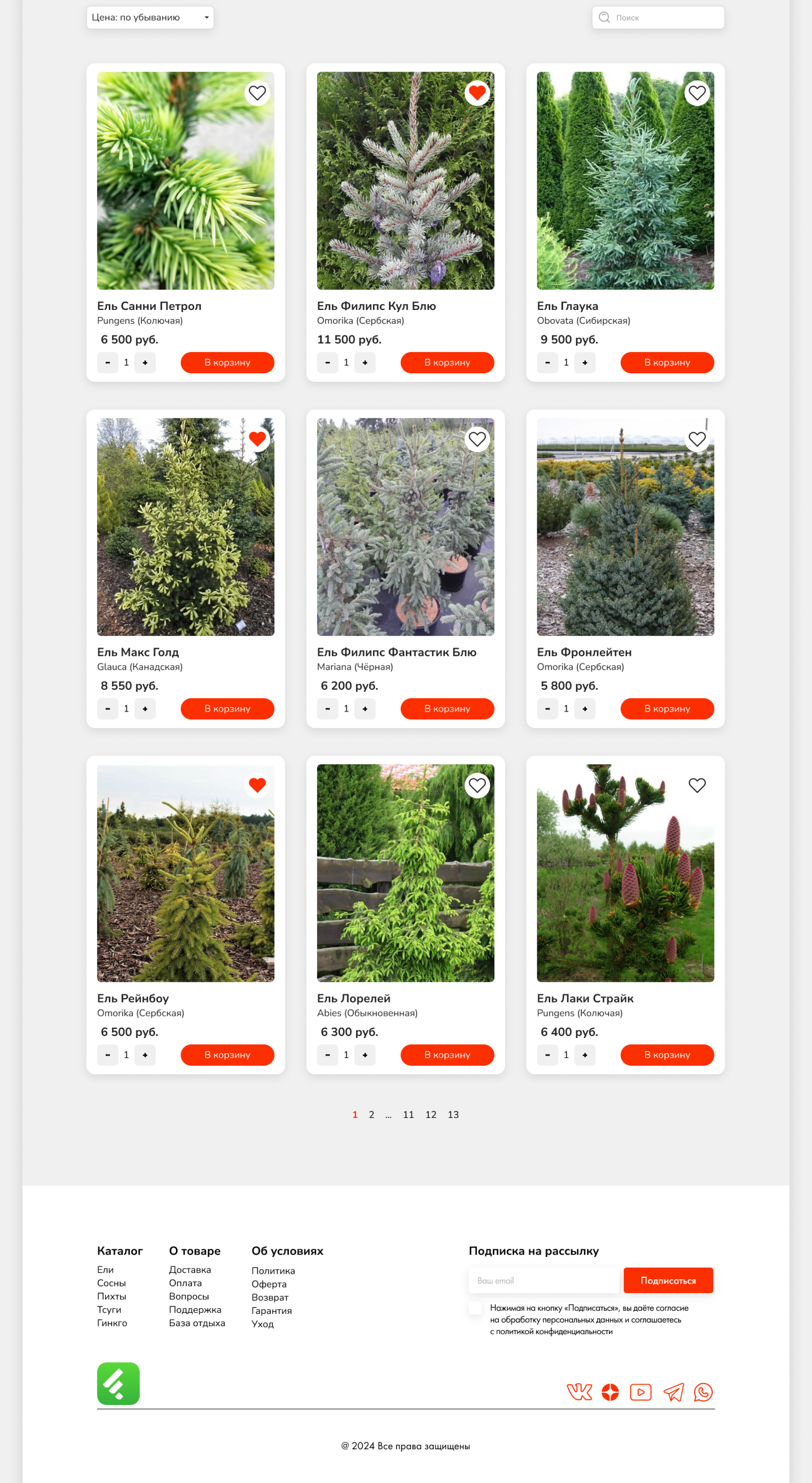The height and width of the screenshot is (1483, 812).
Task: Like Ель Лаки Страйк with the heart
Action: [697, 785]
